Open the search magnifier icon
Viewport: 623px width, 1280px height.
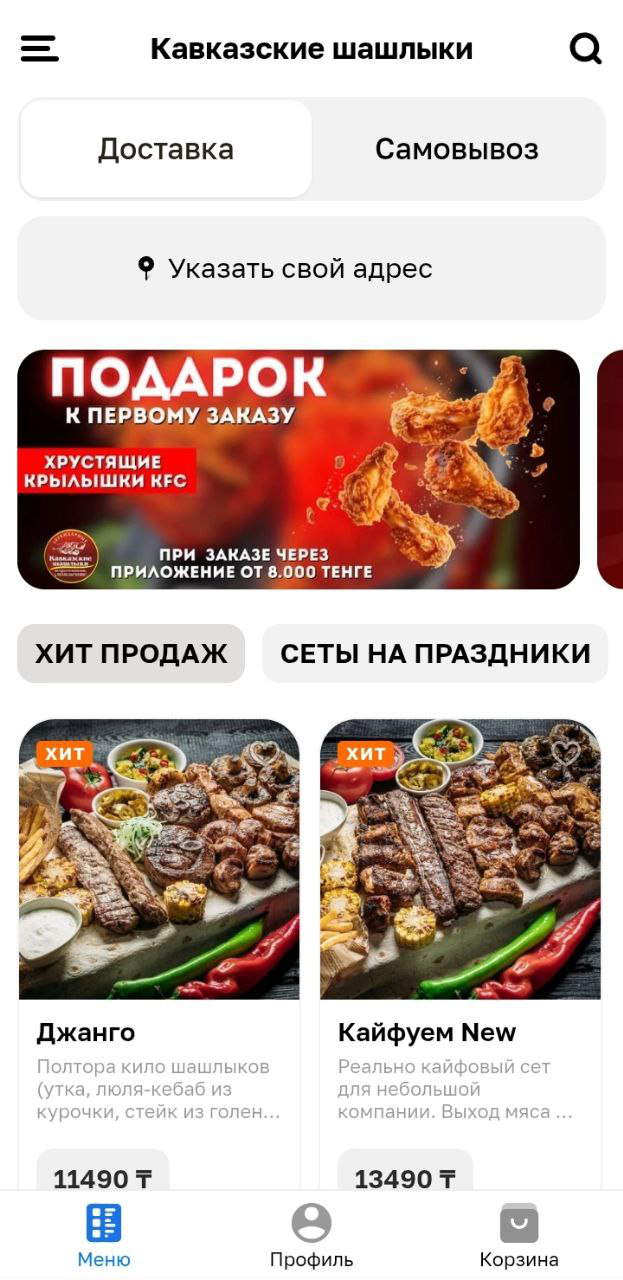pos(585,48)
